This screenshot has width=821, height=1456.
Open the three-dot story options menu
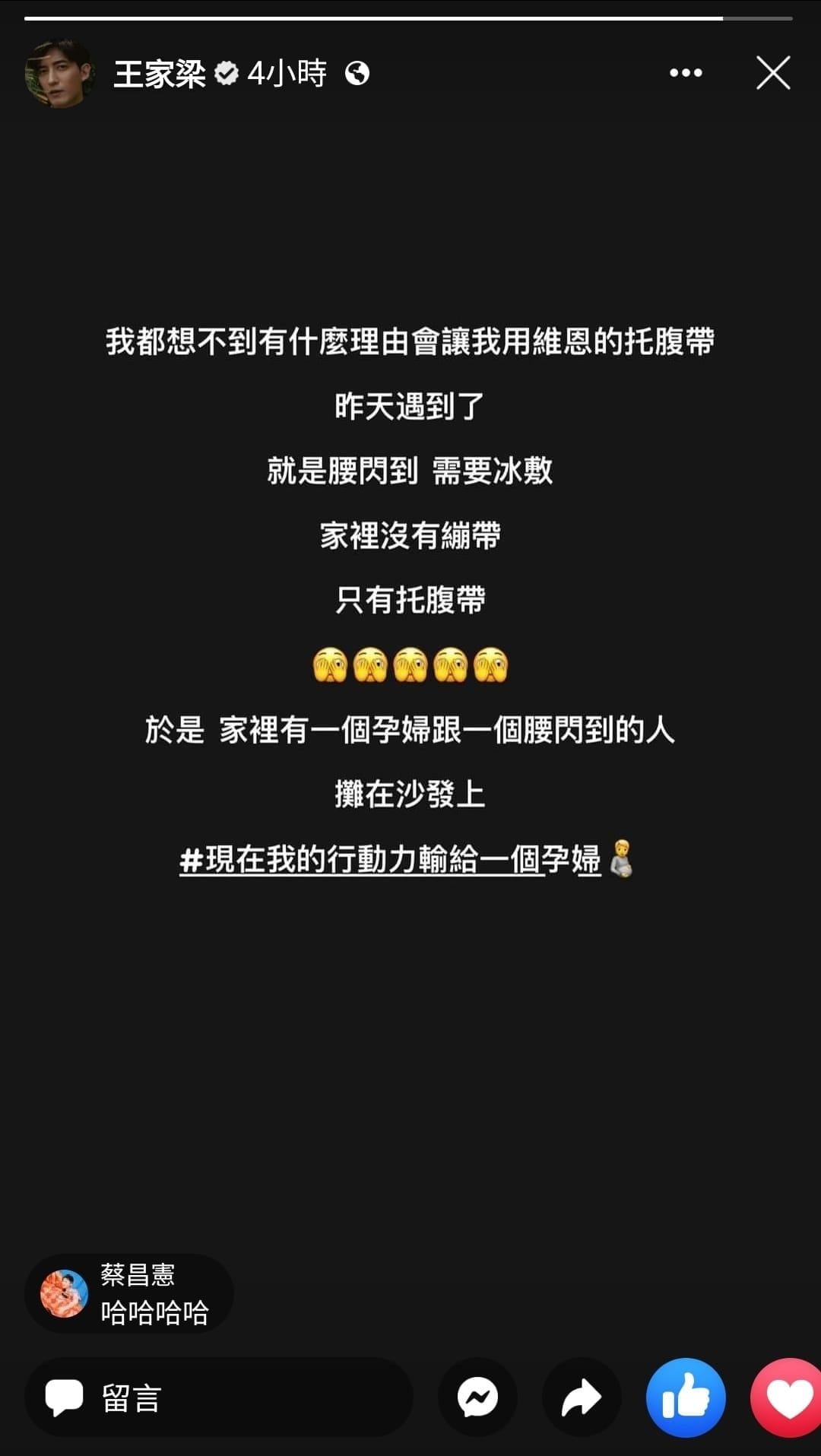pos(686,73)
